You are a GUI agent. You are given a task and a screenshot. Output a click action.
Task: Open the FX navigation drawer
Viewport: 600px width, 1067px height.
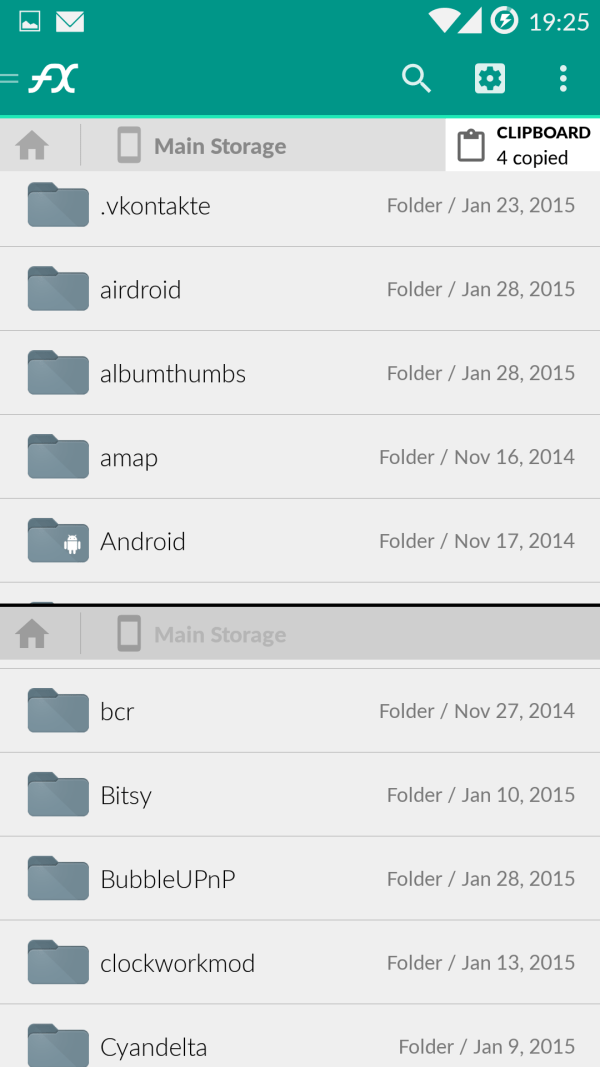(x=40, y=78)
